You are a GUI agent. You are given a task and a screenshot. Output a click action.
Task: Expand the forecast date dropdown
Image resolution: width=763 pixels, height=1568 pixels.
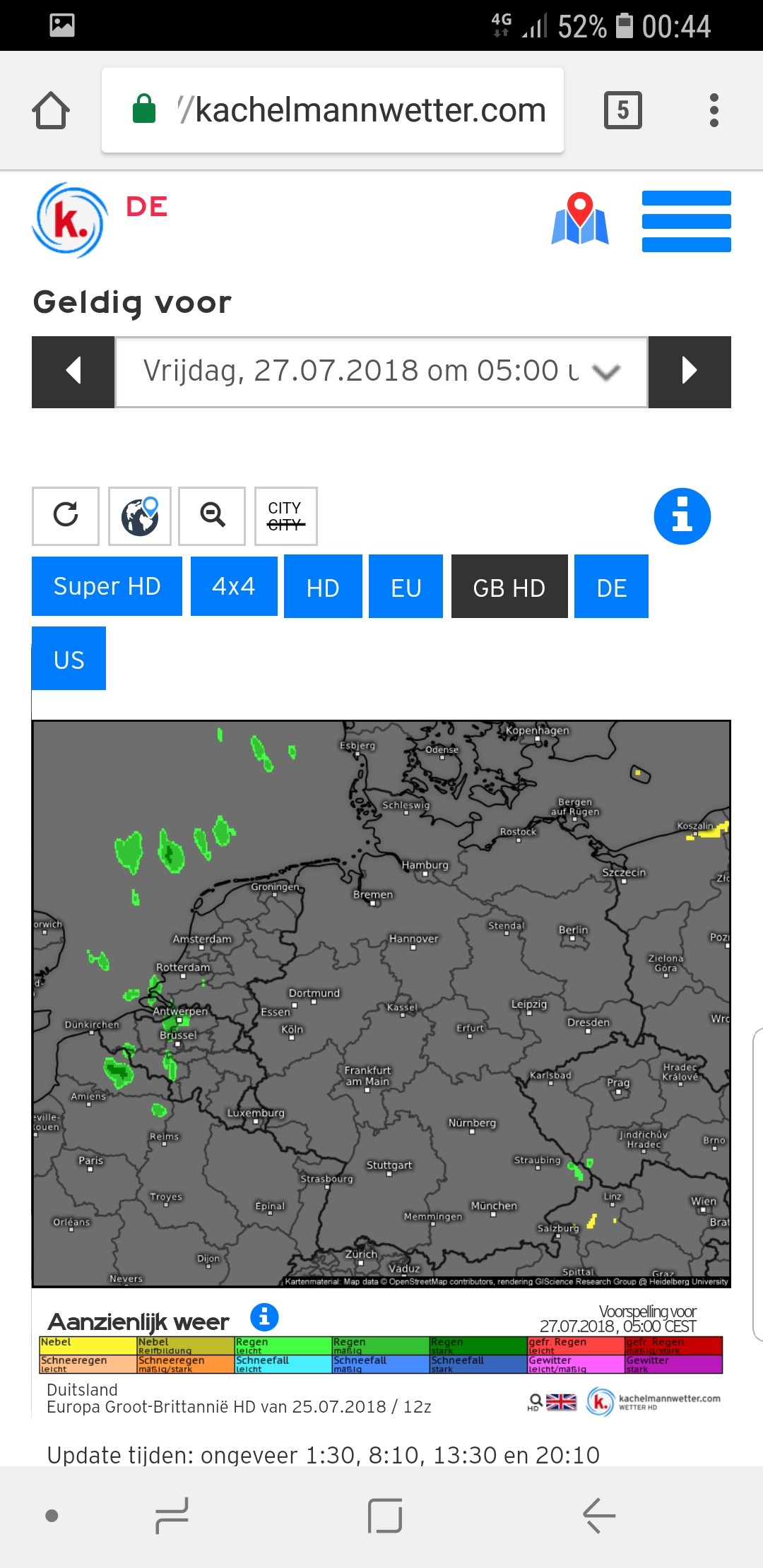point(381,372)
